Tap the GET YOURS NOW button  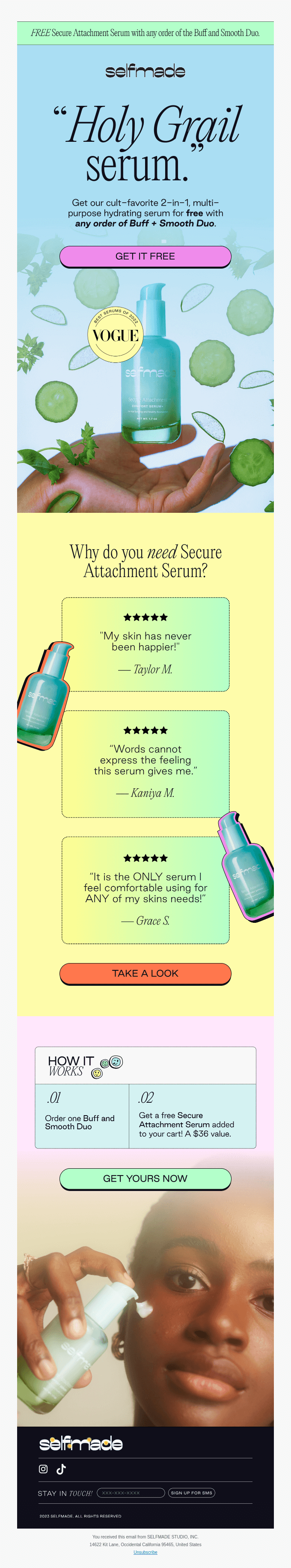145,1178
